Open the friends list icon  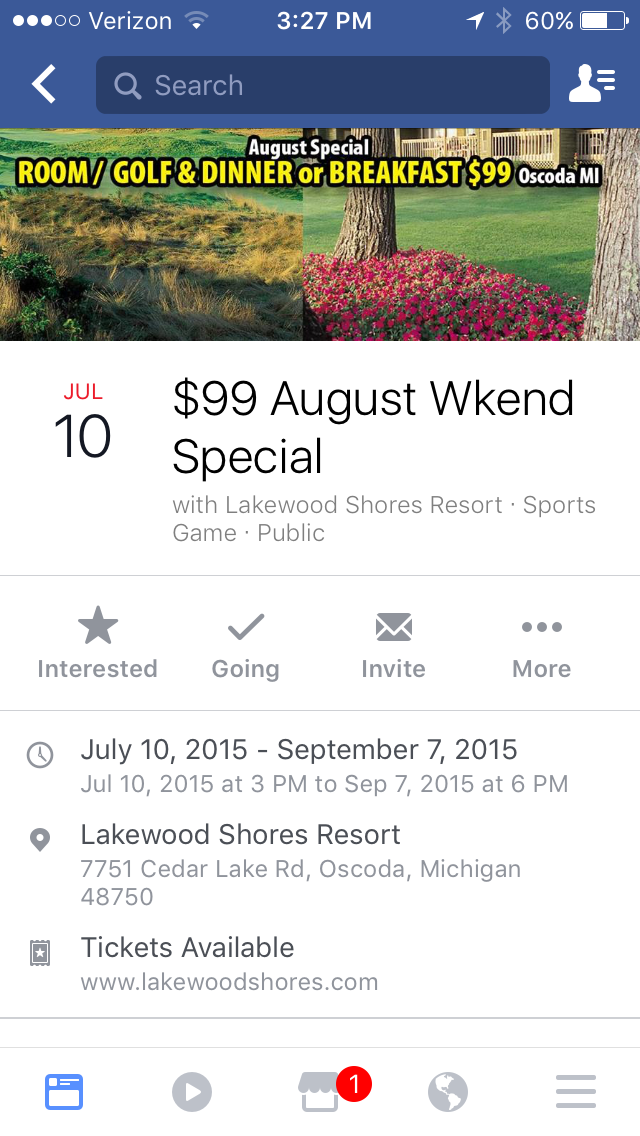pyautogui.click(x=591, y=85)
